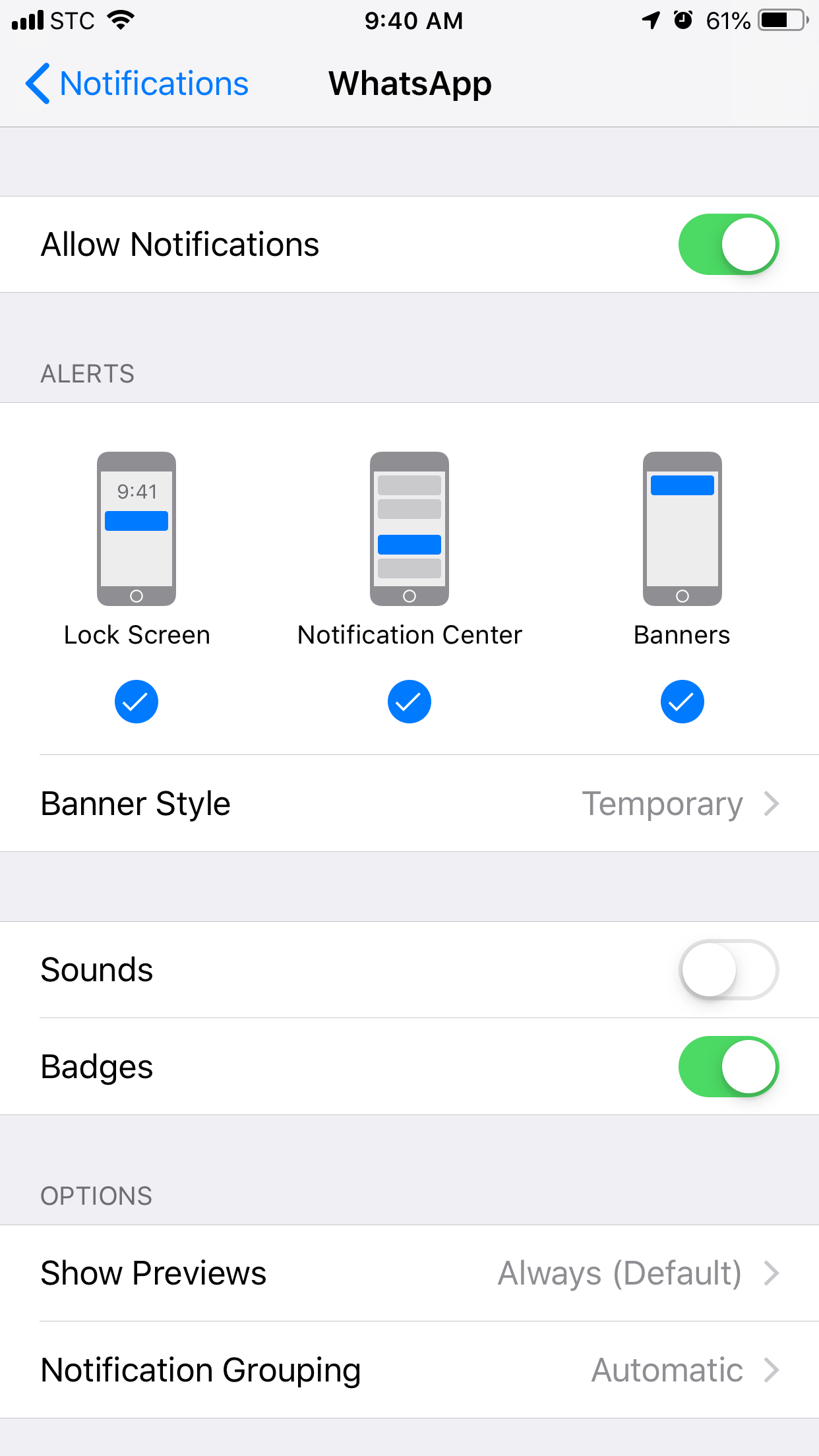Open Show Previews setting
819x1456 pixels.
(409, 1273)
